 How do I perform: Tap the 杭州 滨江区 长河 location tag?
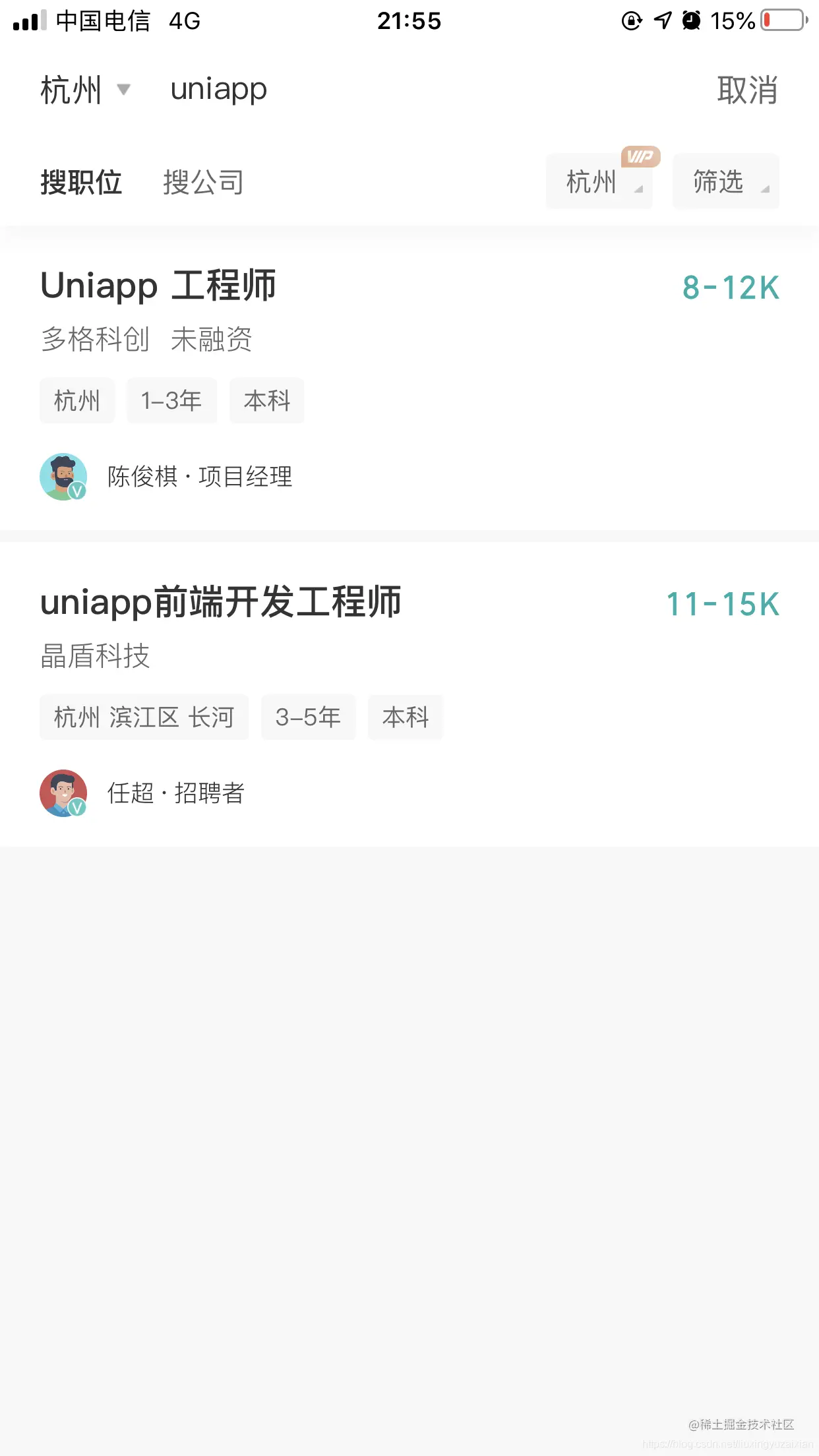pyautogui.click(x=144, y=717)
